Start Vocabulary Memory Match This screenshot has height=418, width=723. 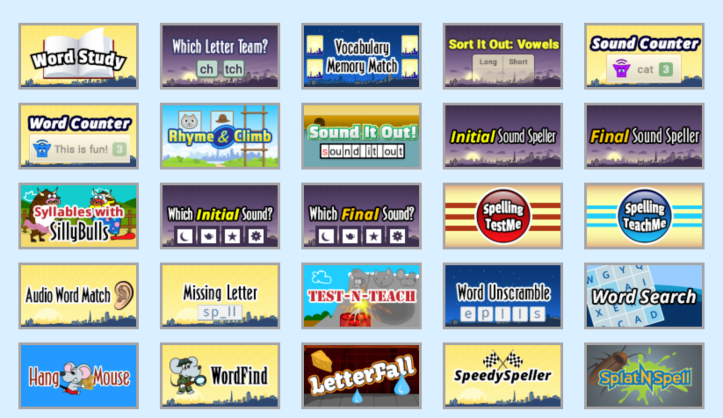[x=361, y=56]
